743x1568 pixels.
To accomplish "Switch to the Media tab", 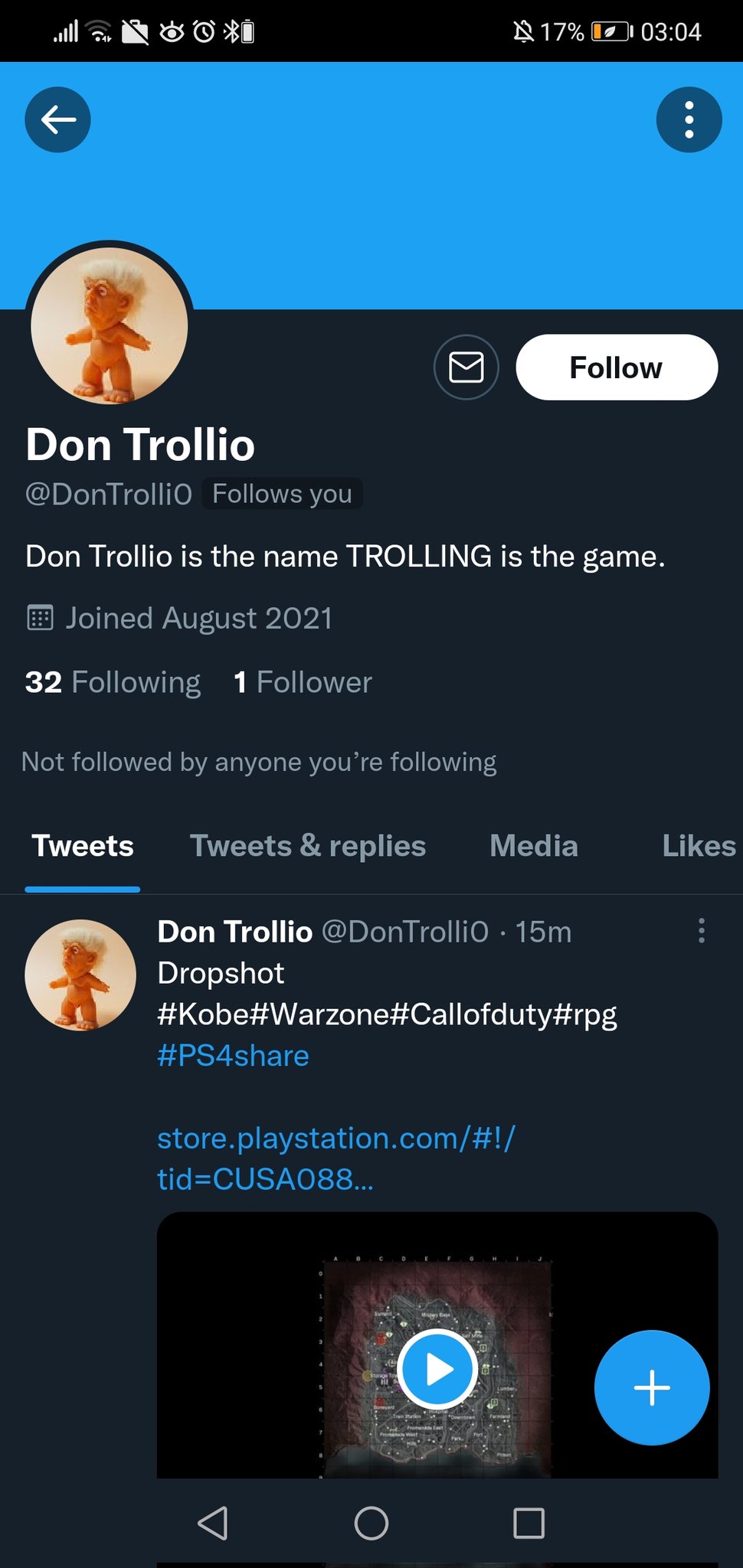I will (533, 846).
